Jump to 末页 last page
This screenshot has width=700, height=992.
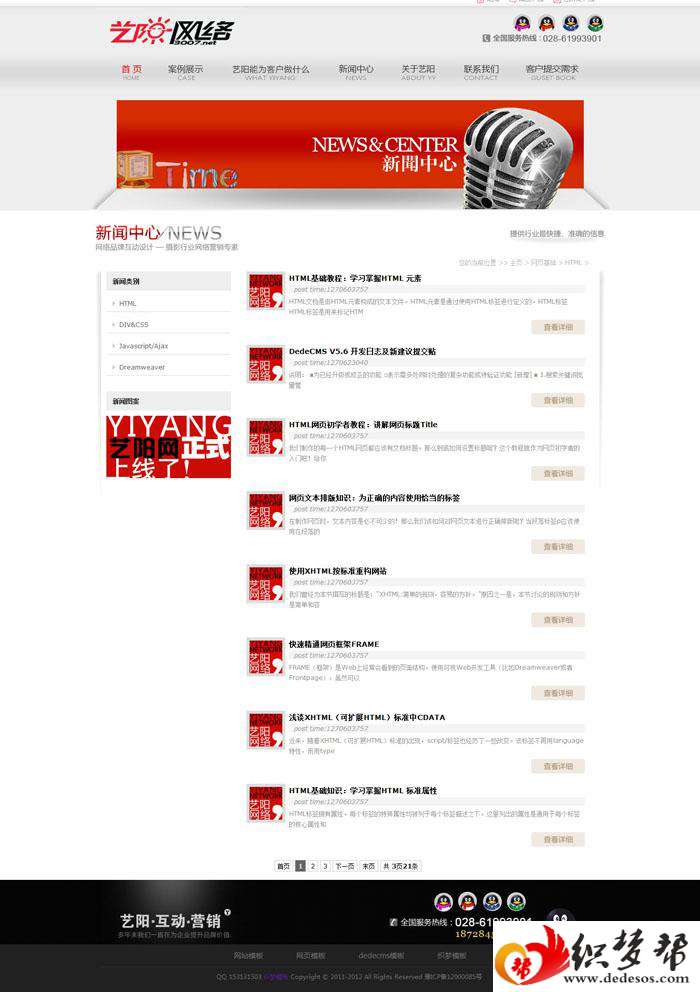click(x=368, y=866)
